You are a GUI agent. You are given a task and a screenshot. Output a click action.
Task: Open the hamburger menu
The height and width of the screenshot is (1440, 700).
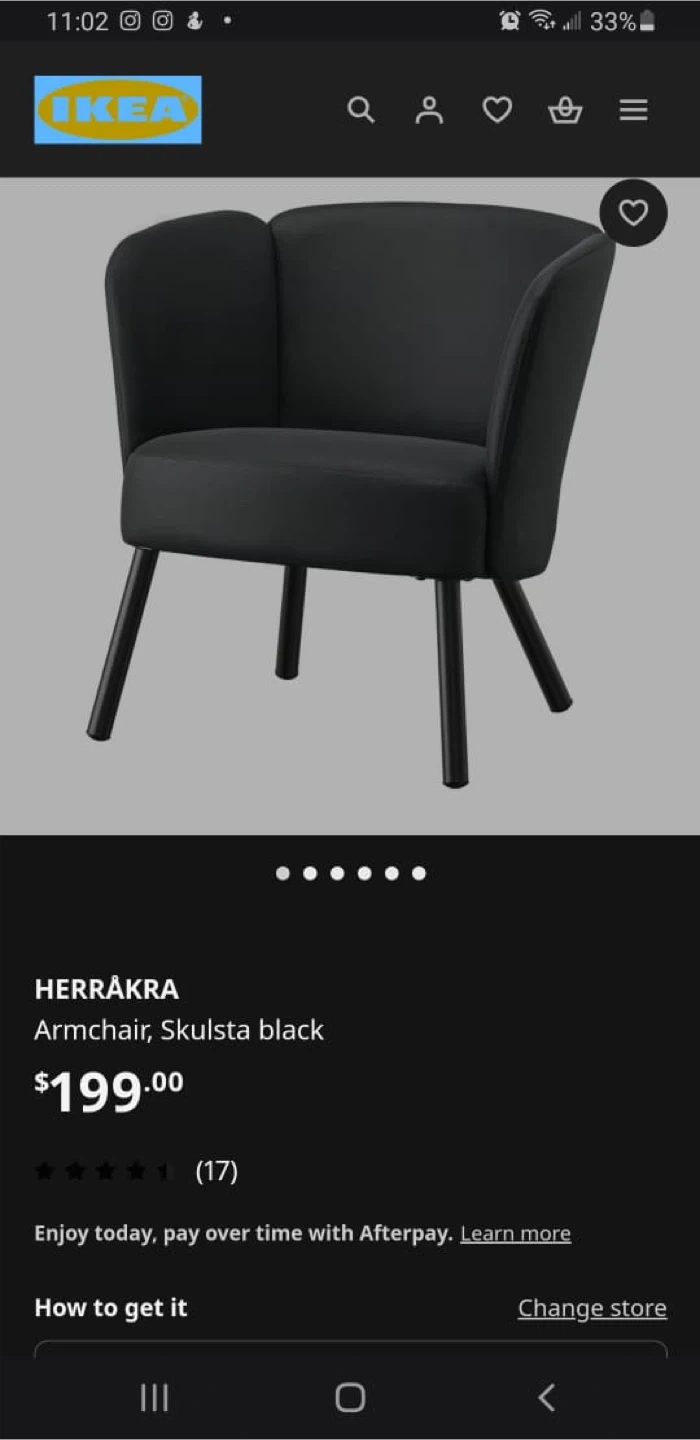[633, 110]
